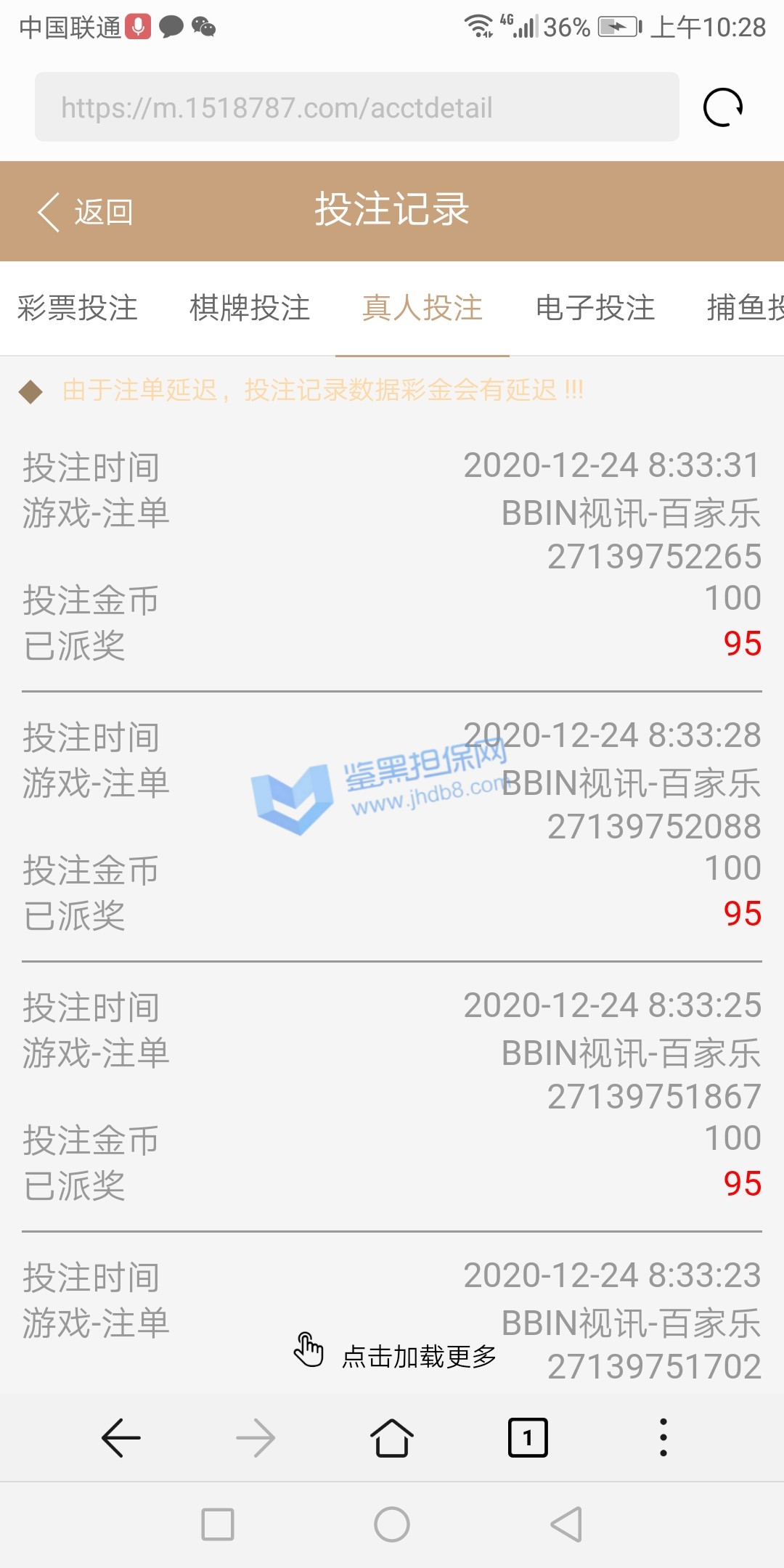Tap the 返回 back button

pyautogui.click(x=86, y=212)
